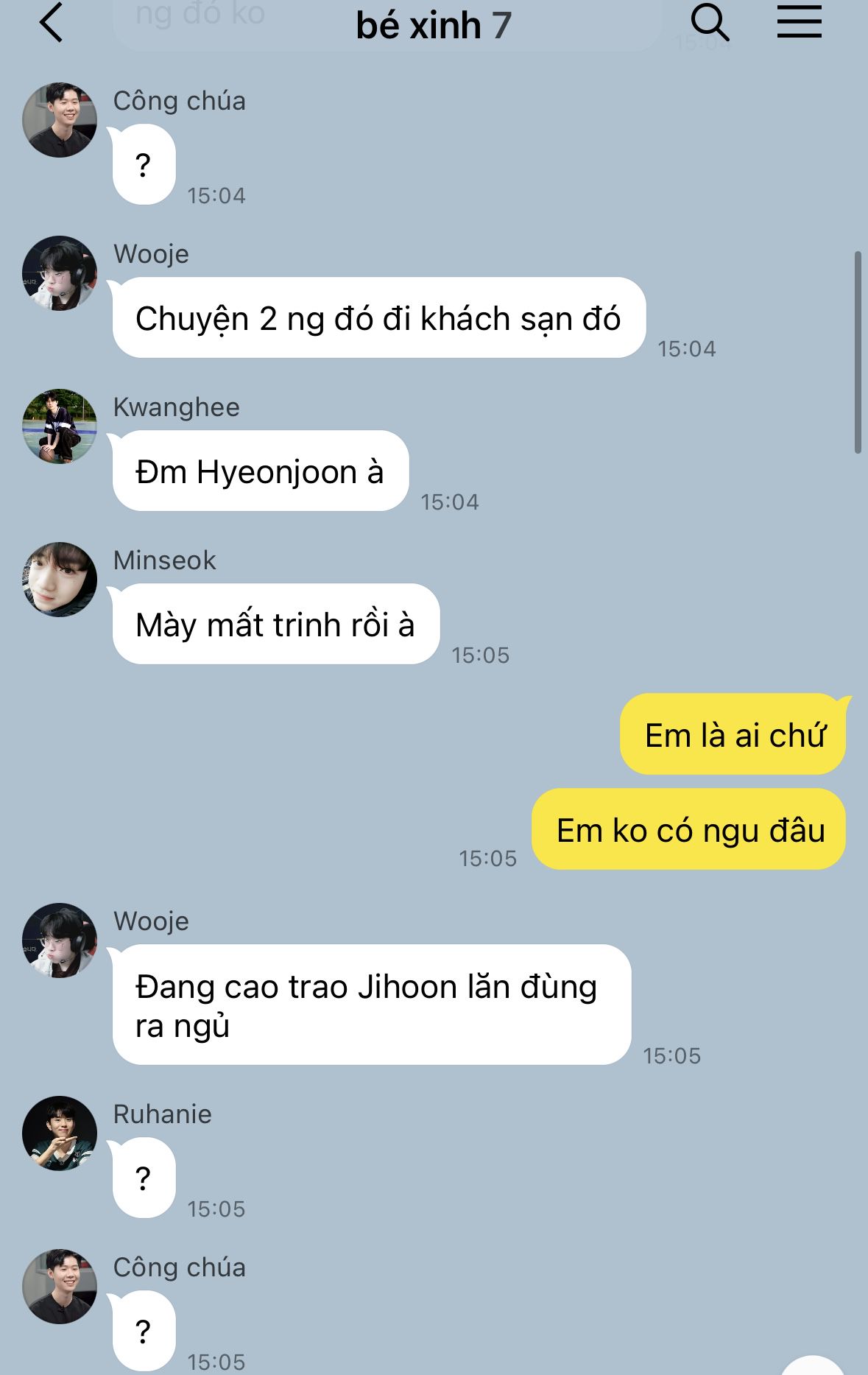868x1375 pixels.
Task: Open Wooje's avatar beside the khách sạn message
Action: tap(60, 273)
